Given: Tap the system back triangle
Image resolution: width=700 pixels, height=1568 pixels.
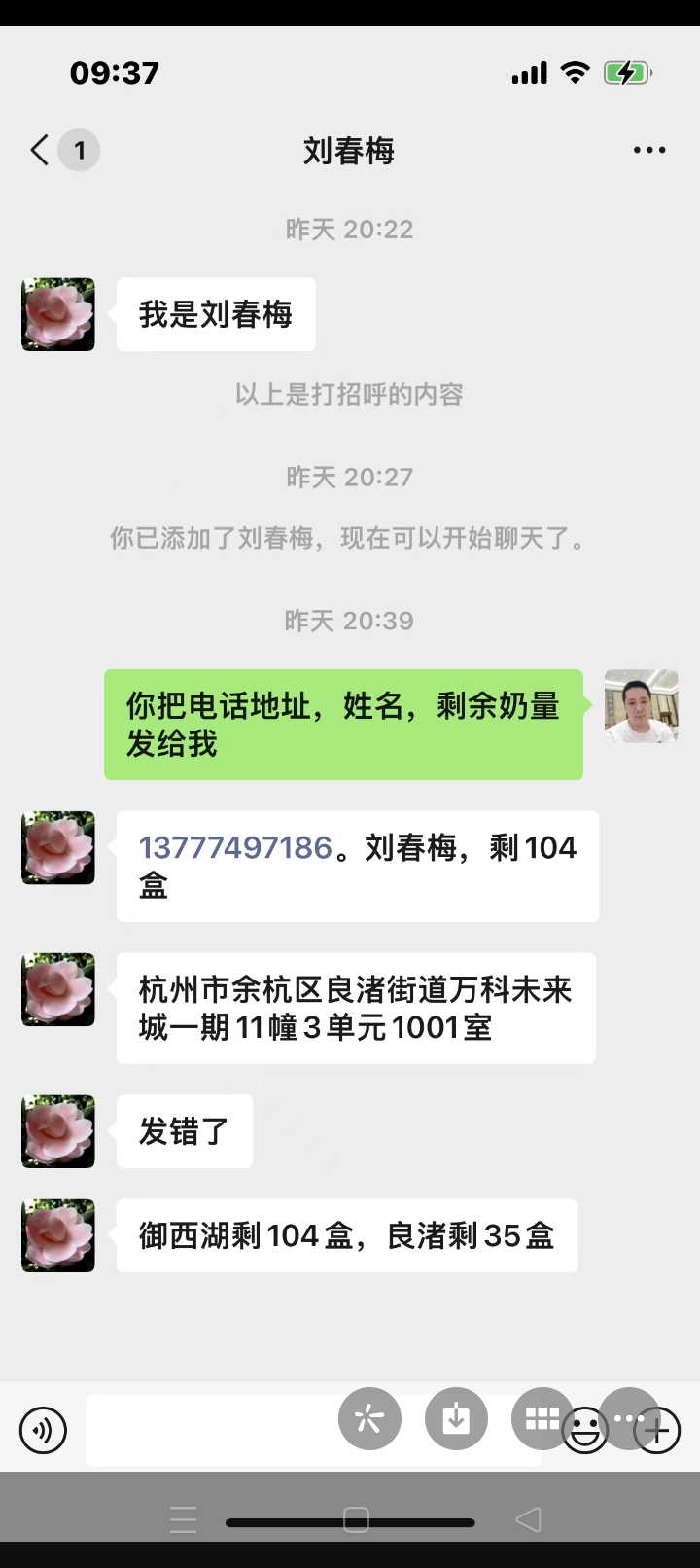Looking at the screenshot, I should click(528, 1519).
